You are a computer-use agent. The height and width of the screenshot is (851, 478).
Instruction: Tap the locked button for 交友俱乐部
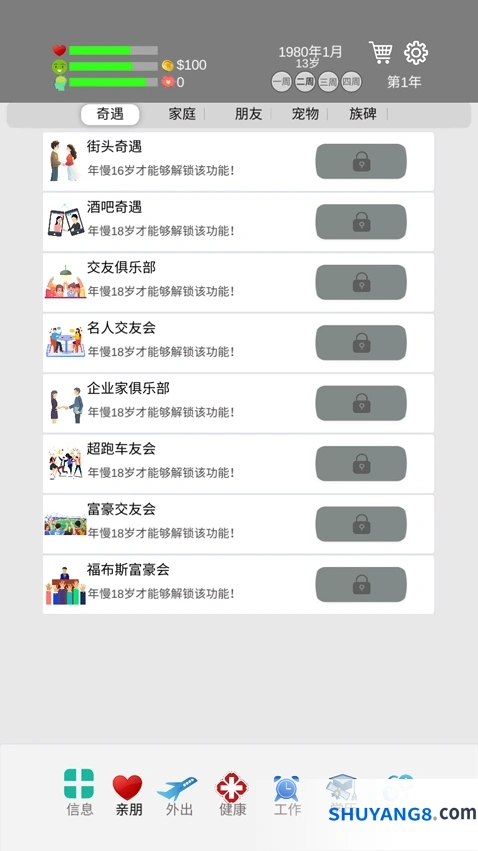(x=361, y=282)
